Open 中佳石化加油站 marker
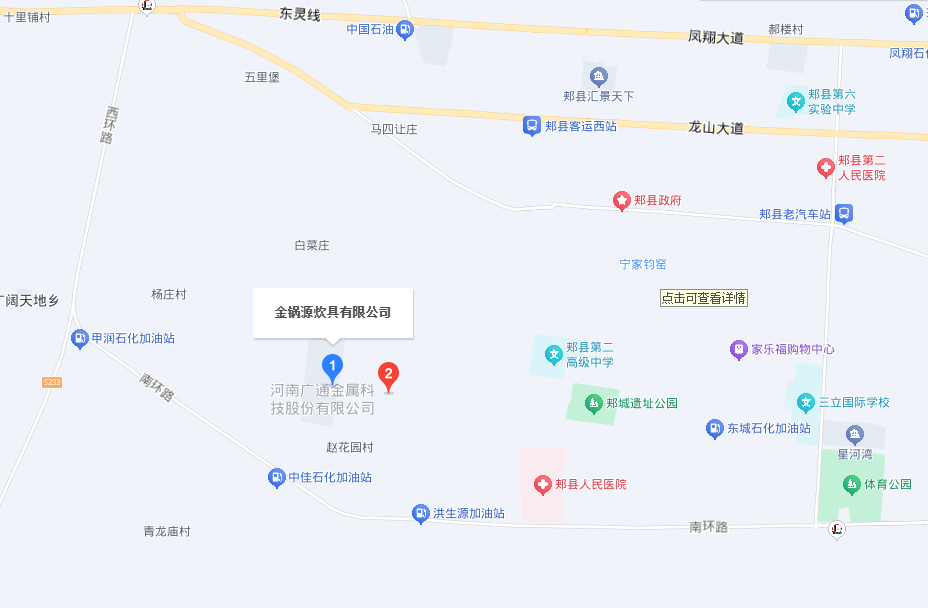 tap(276, 478)
